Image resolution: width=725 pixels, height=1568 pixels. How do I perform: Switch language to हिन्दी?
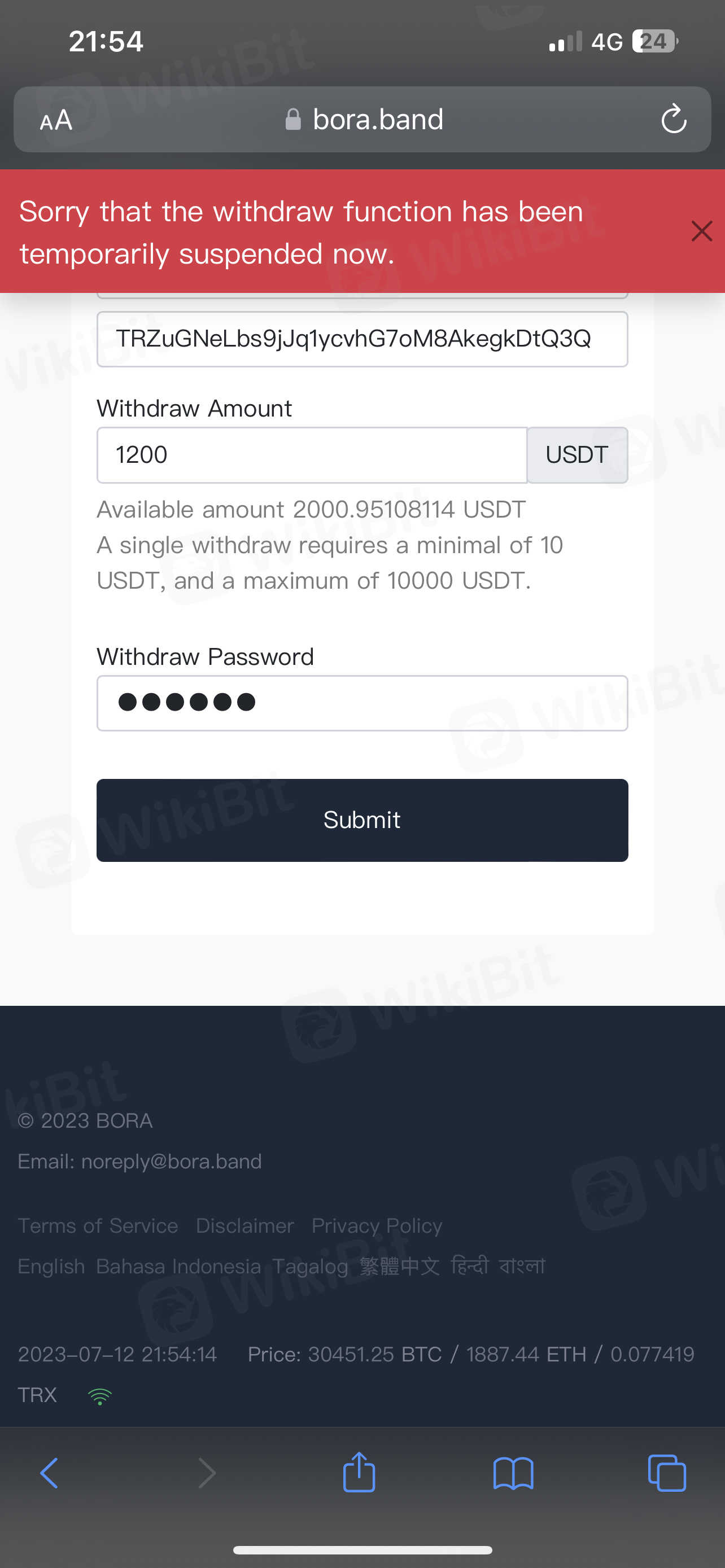pos(469,1266)
